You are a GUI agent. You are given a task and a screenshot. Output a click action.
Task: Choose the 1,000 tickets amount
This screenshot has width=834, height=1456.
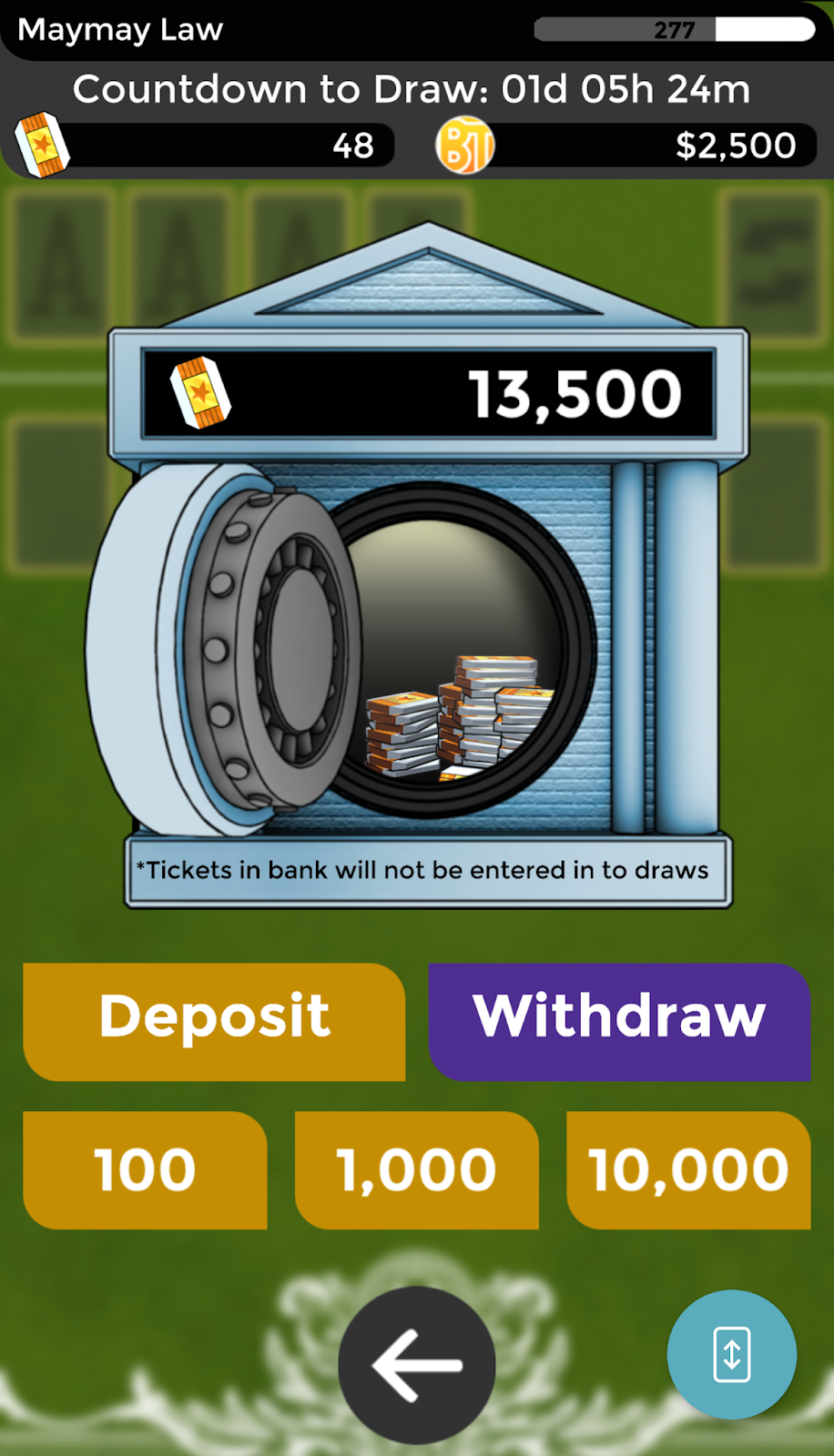[x=416, y=1169]
